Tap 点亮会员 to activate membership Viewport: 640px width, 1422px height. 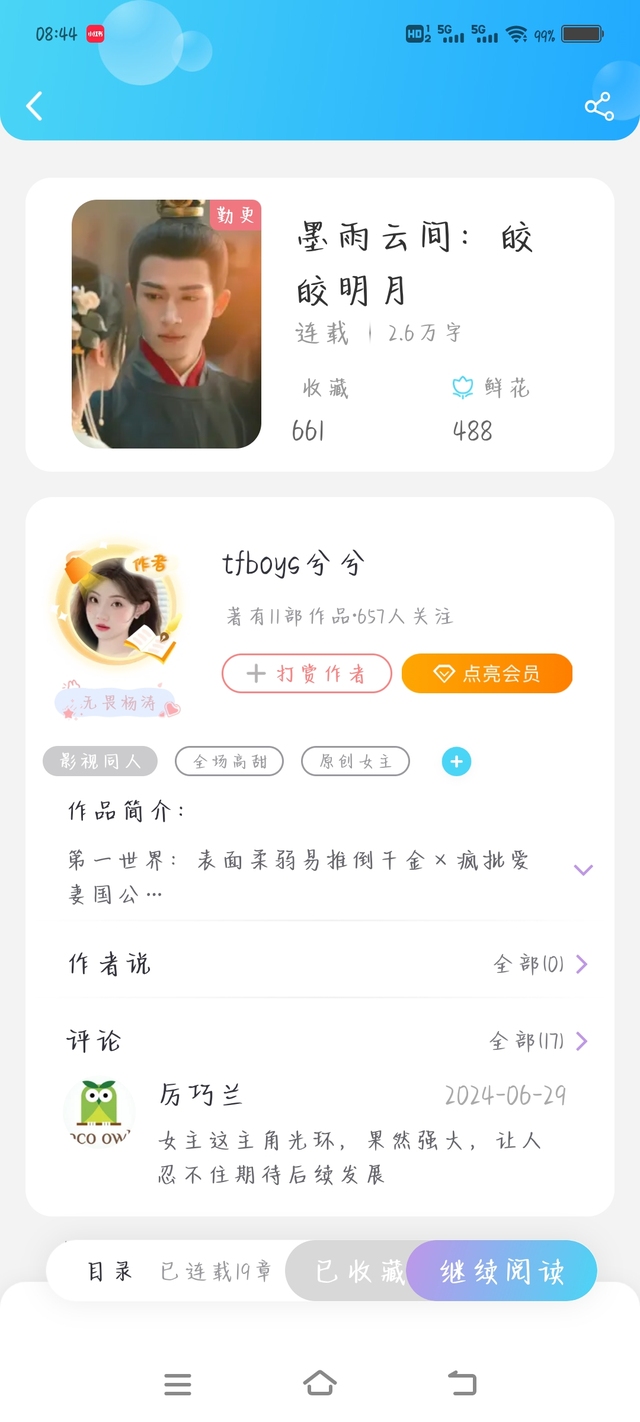coord(487,673)
